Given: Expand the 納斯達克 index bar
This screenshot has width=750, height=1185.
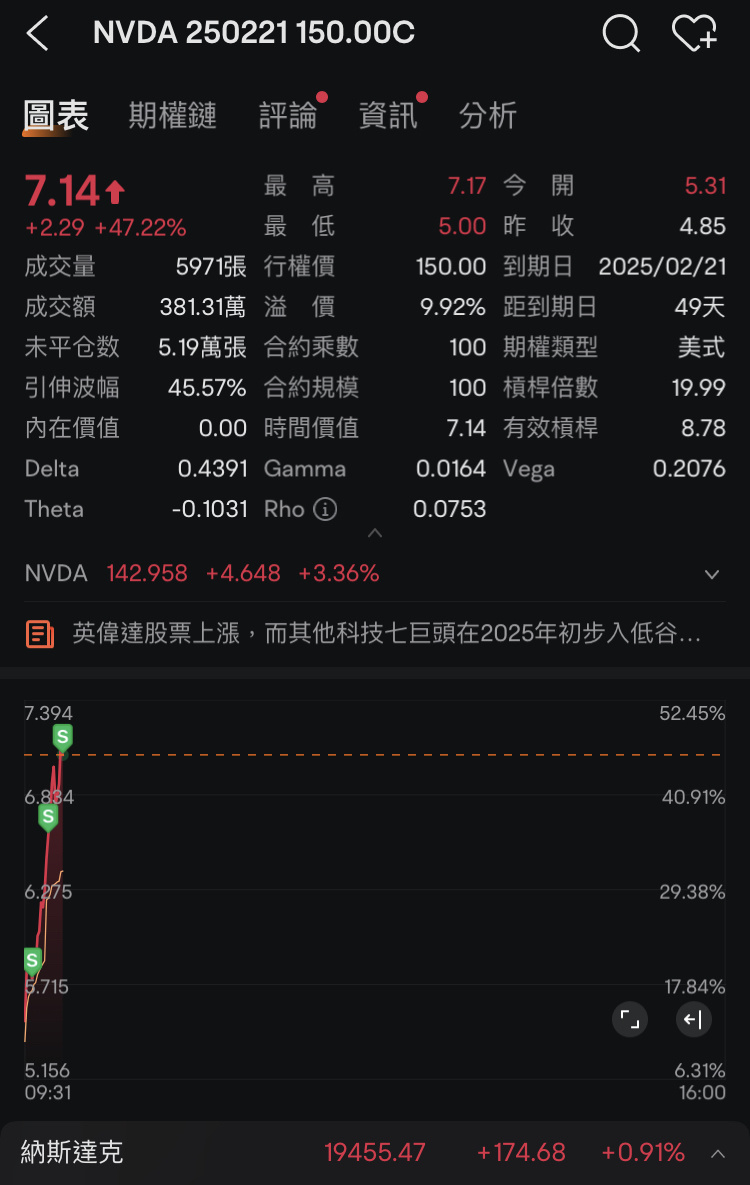Looking at the screenshot, I should pos(717,1153).
